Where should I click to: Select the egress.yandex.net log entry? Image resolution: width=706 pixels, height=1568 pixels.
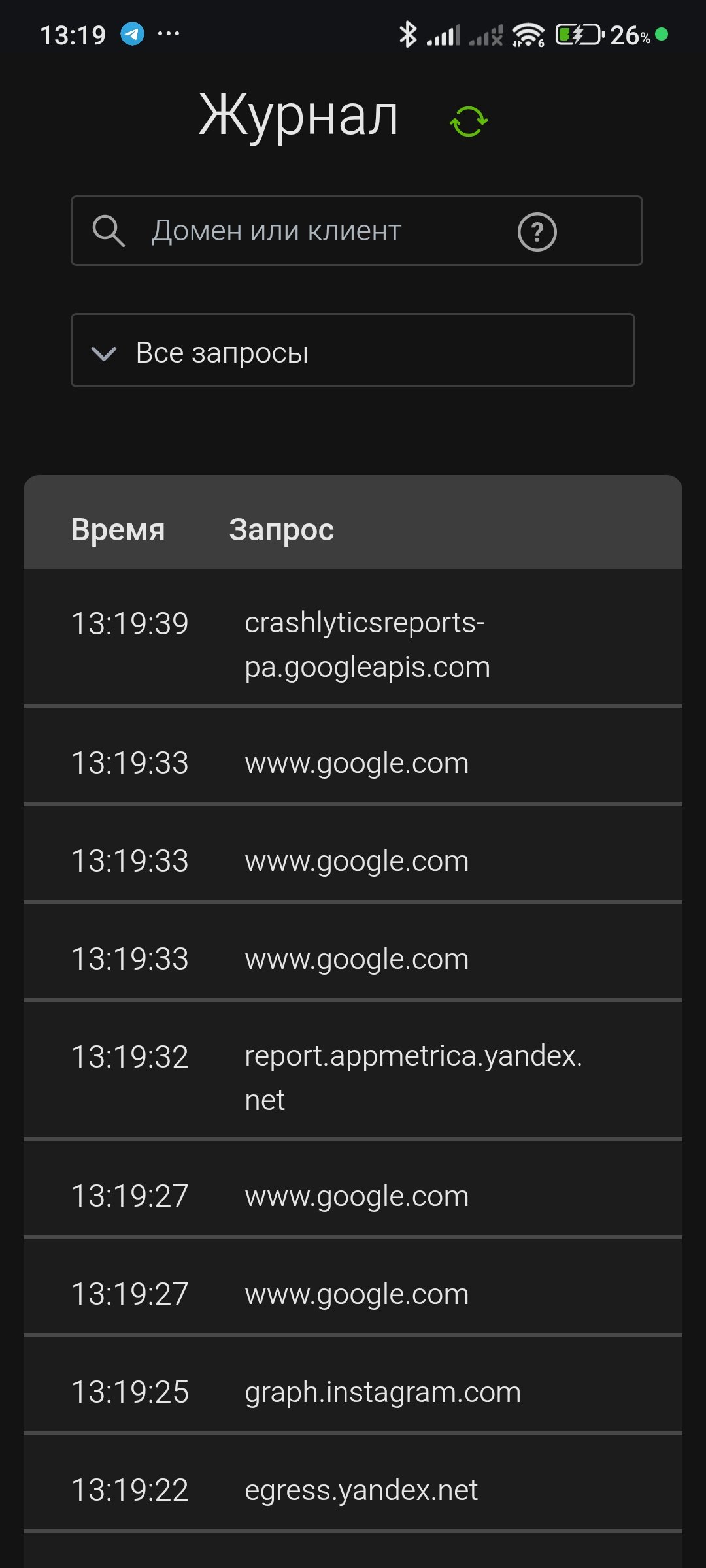pyautogui.click(x=361, y=1490)
